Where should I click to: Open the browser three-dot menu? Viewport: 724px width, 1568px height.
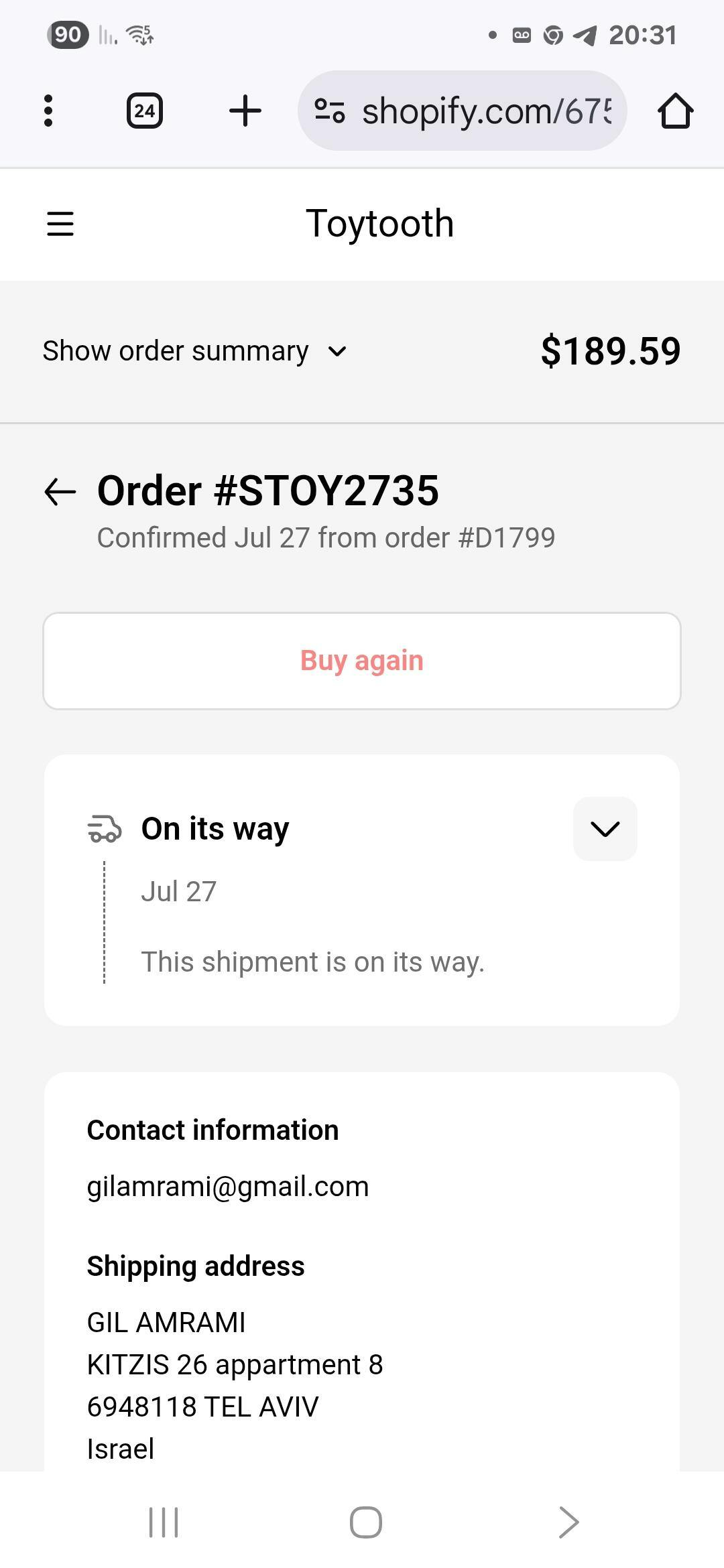pyautogui.click(x=48, y=111)
